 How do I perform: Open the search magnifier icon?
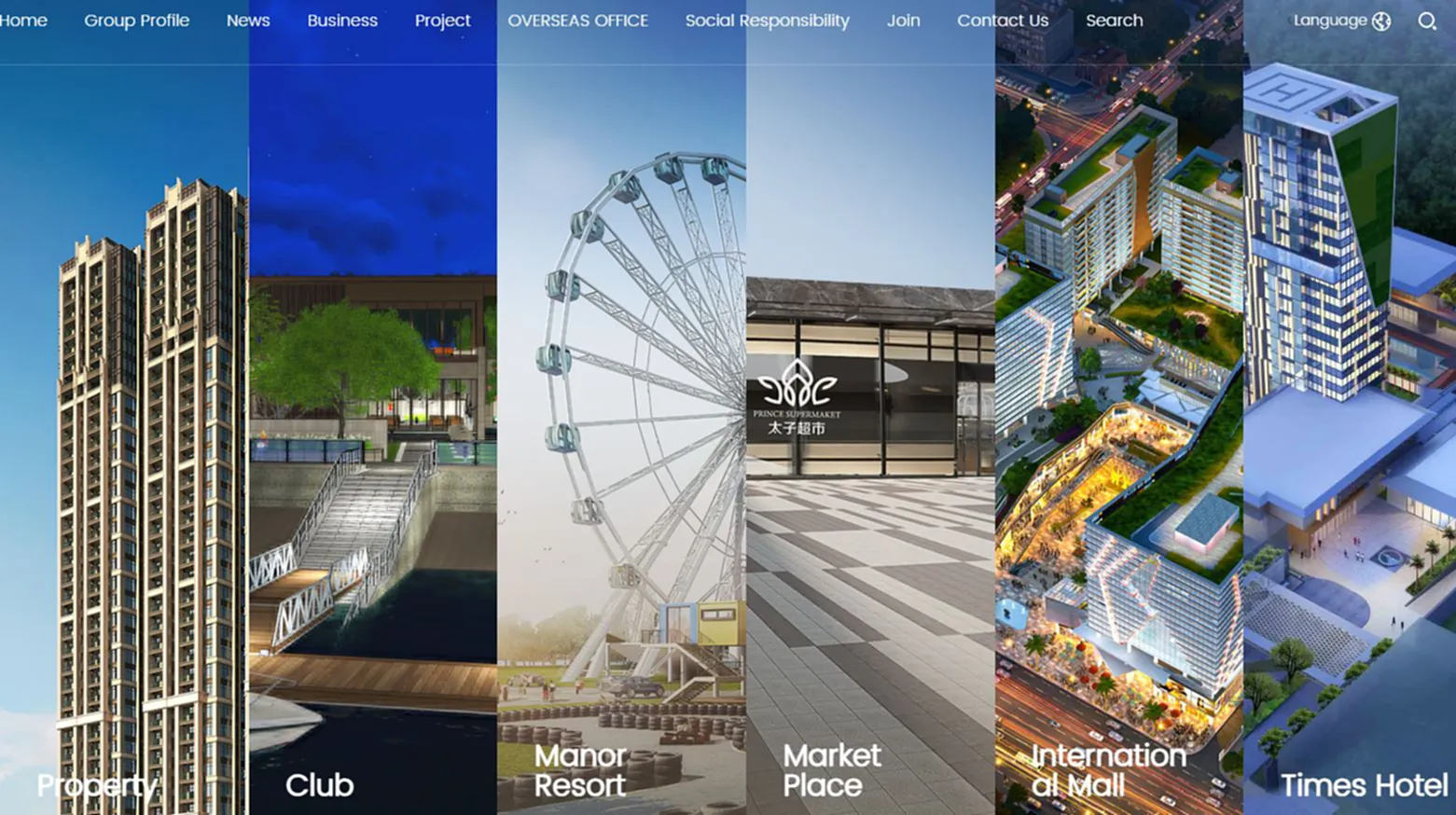point(1426,21)
